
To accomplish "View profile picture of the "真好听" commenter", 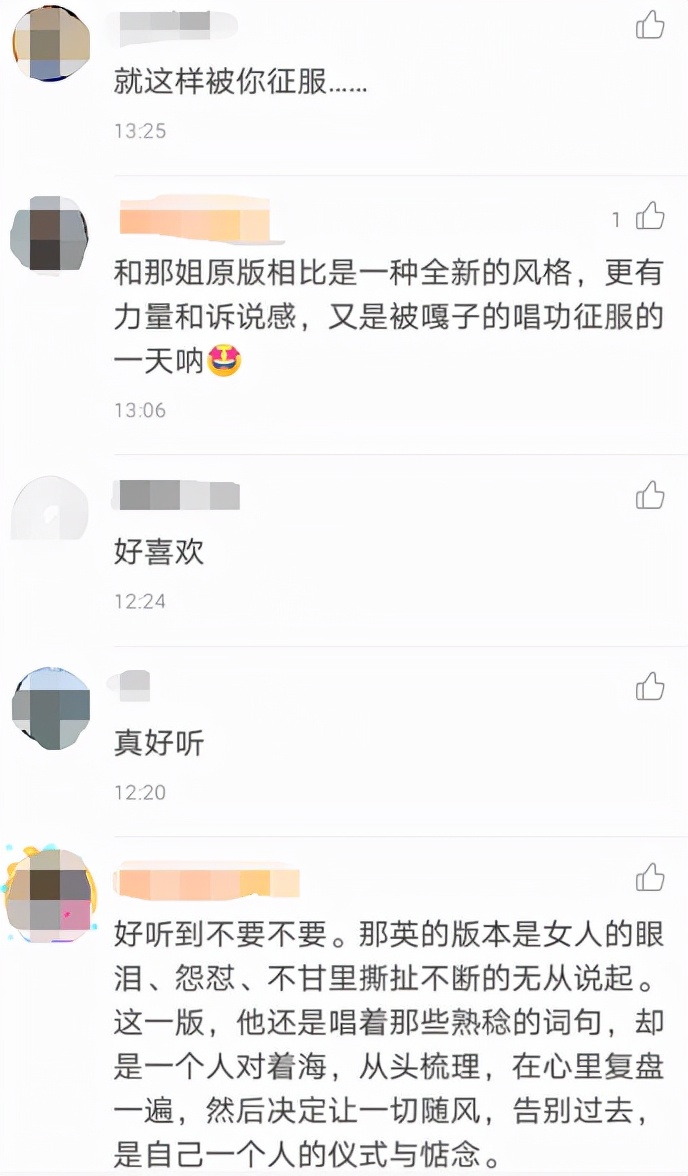I will pos(51,707).
